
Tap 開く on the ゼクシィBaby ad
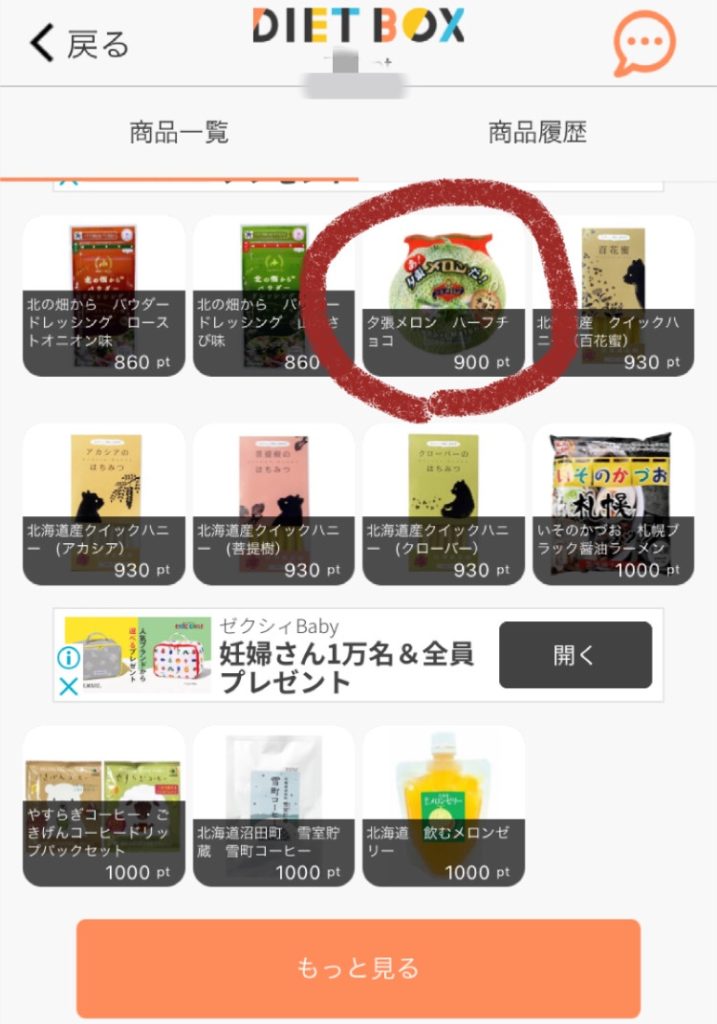575,655
